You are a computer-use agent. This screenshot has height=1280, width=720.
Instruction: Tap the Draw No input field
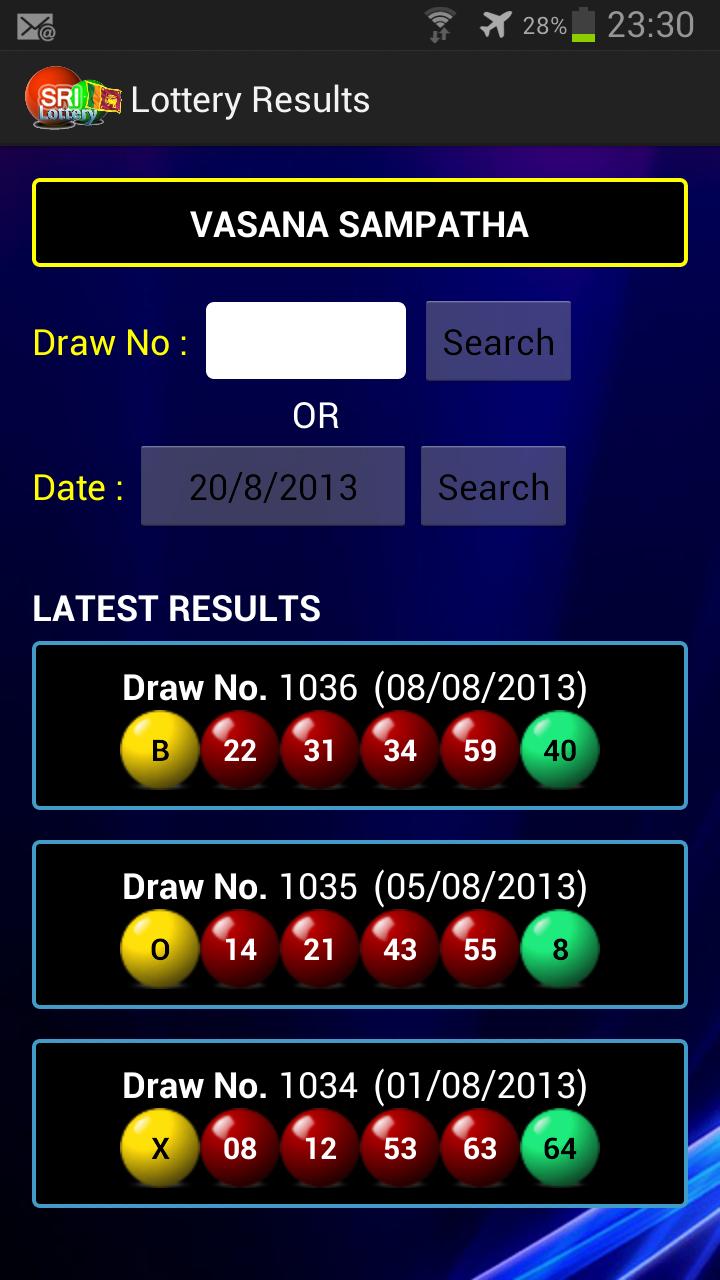[305, 341]
